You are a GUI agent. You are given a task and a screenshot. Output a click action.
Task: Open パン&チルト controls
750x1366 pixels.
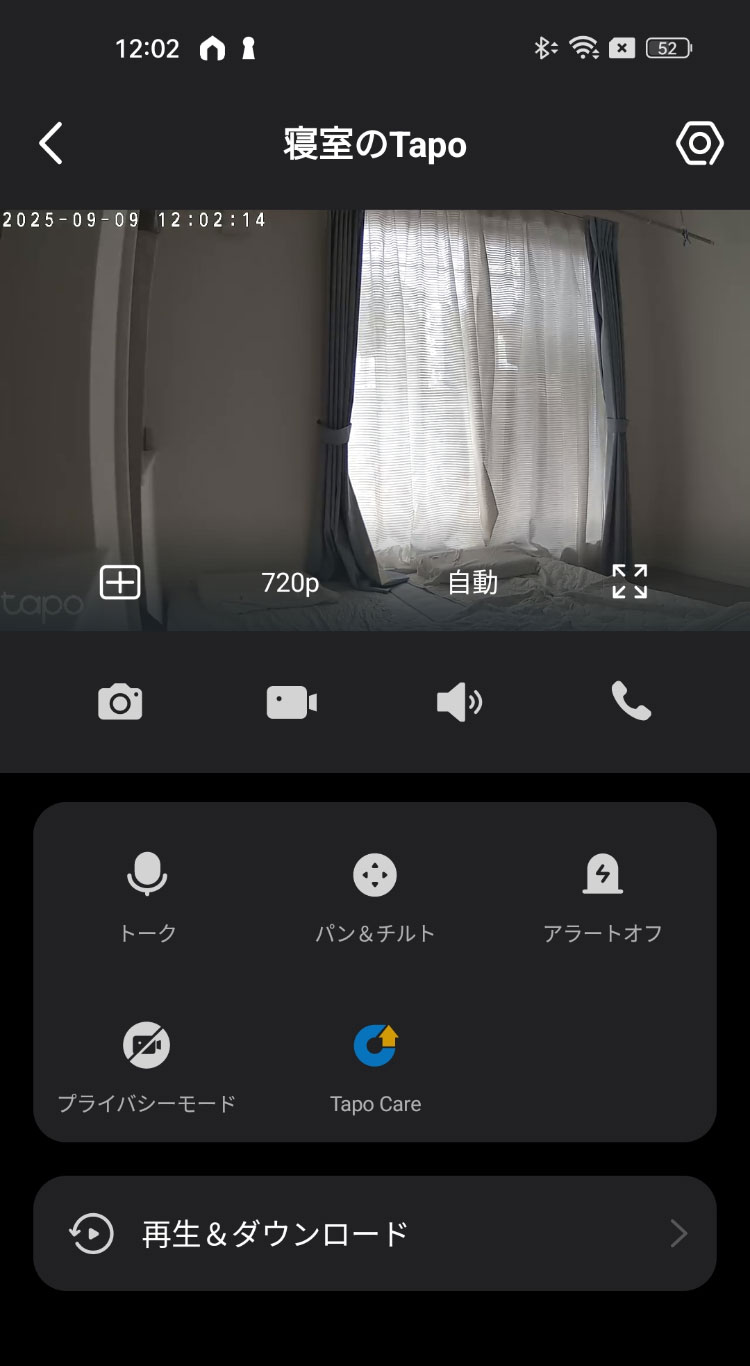pos(375,895)
